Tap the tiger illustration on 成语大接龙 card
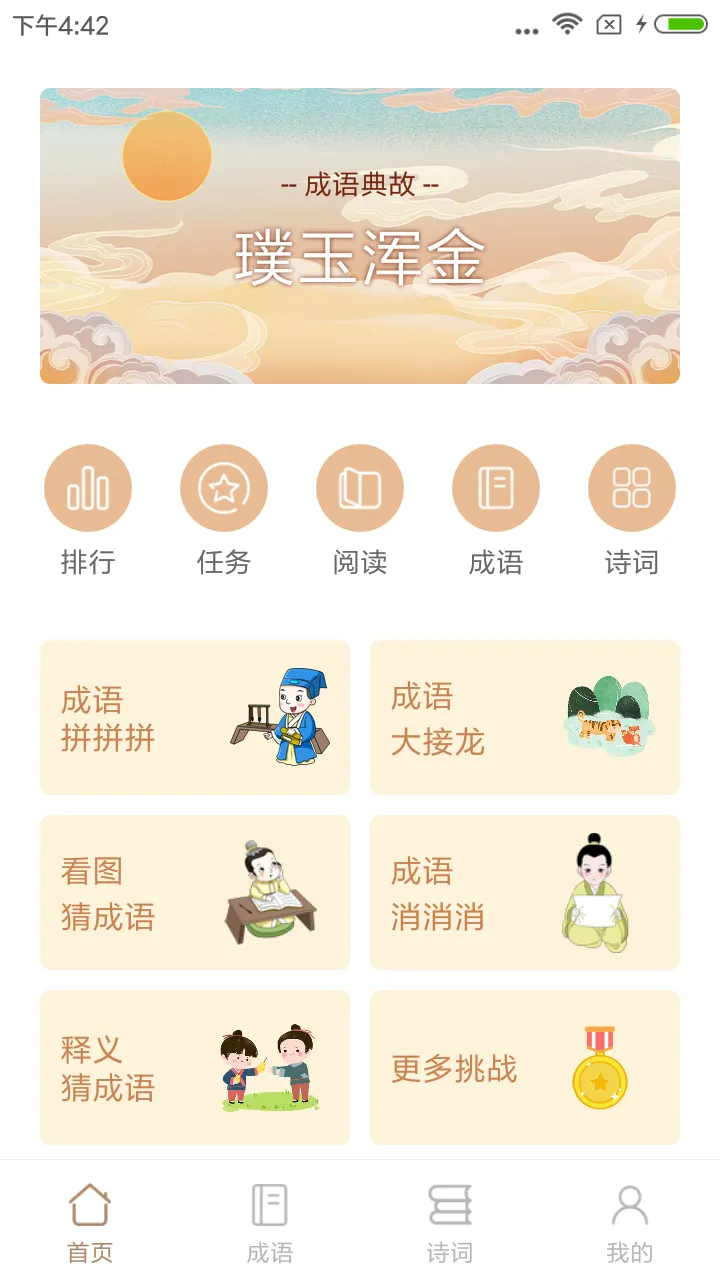Screen dimensions: 720x1280 [x=610, y=715]
